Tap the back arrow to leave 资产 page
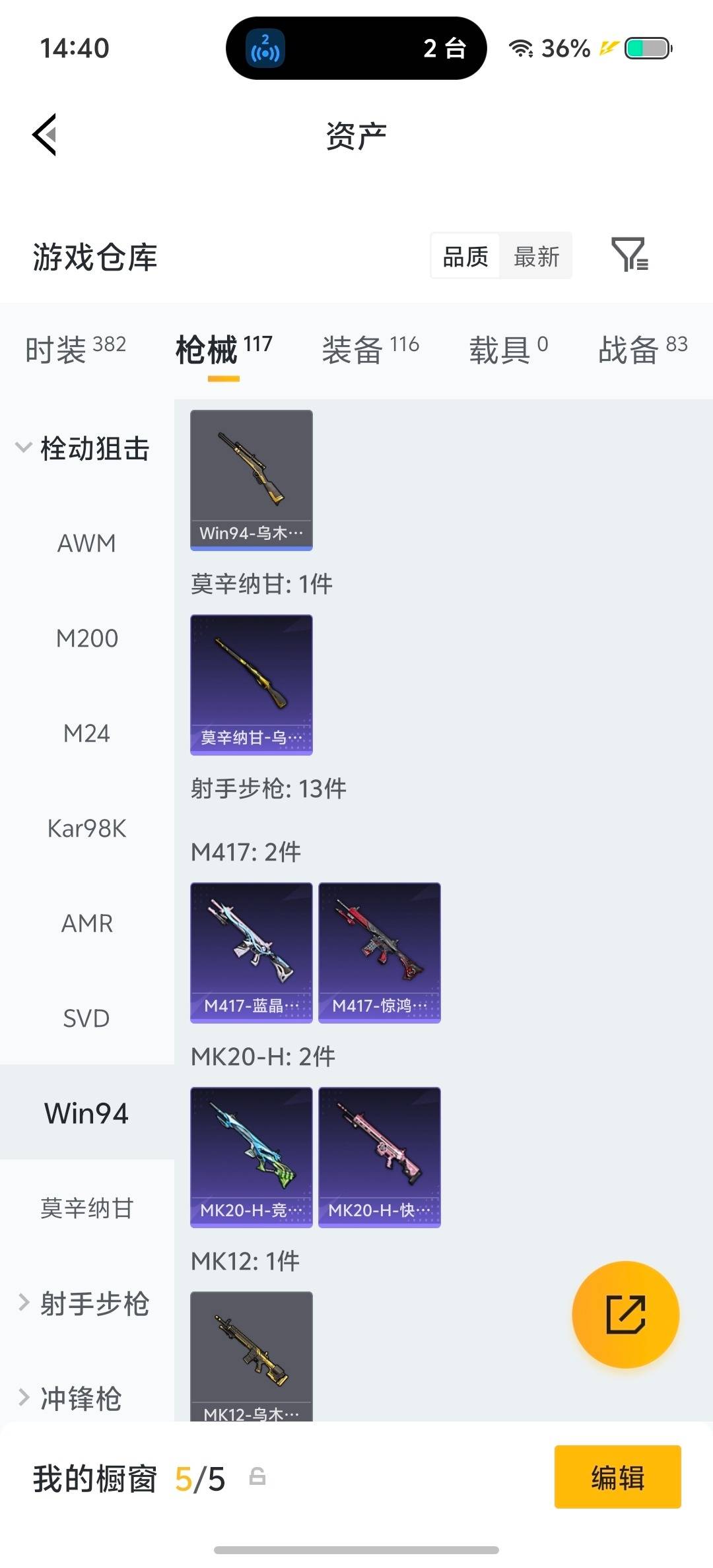This screenshot has width=713, height=1568. pos(44,135)
